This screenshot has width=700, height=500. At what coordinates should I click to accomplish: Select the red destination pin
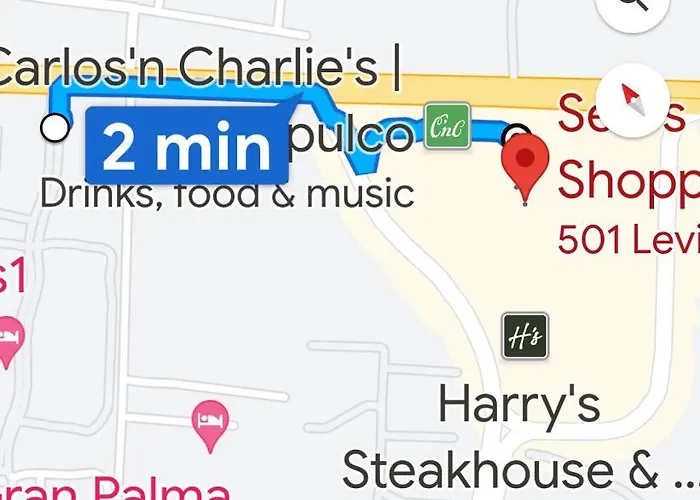pyautogui.click(x=526, y=164)
